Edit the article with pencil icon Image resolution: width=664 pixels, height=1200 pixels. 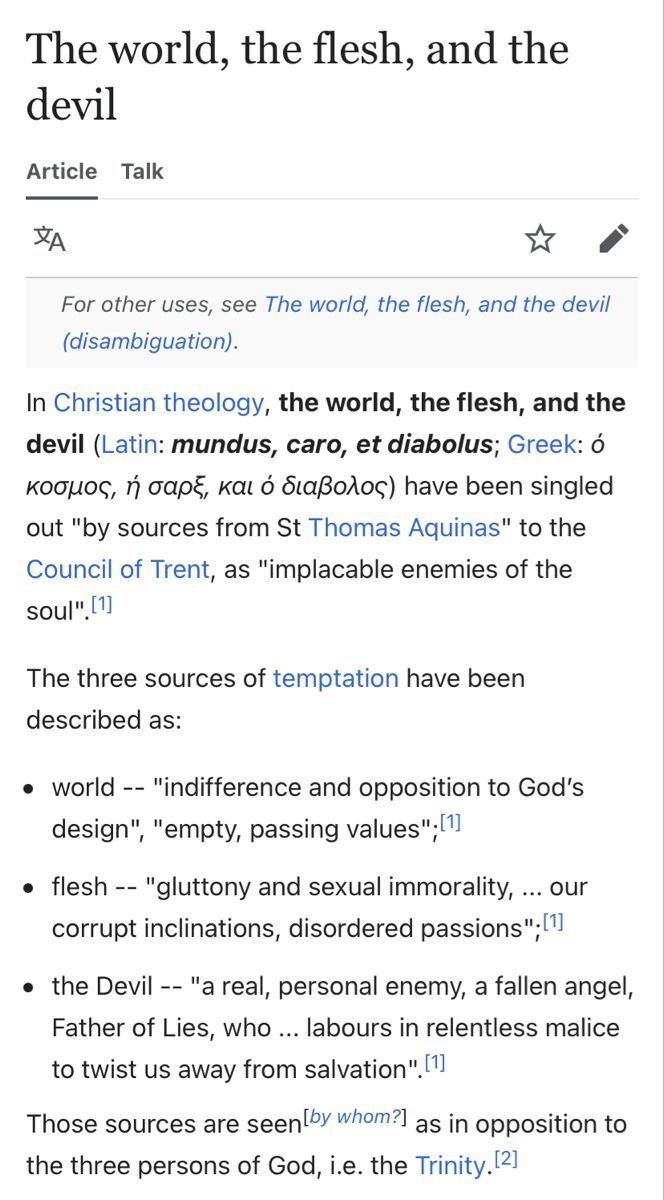pos(614,238)
